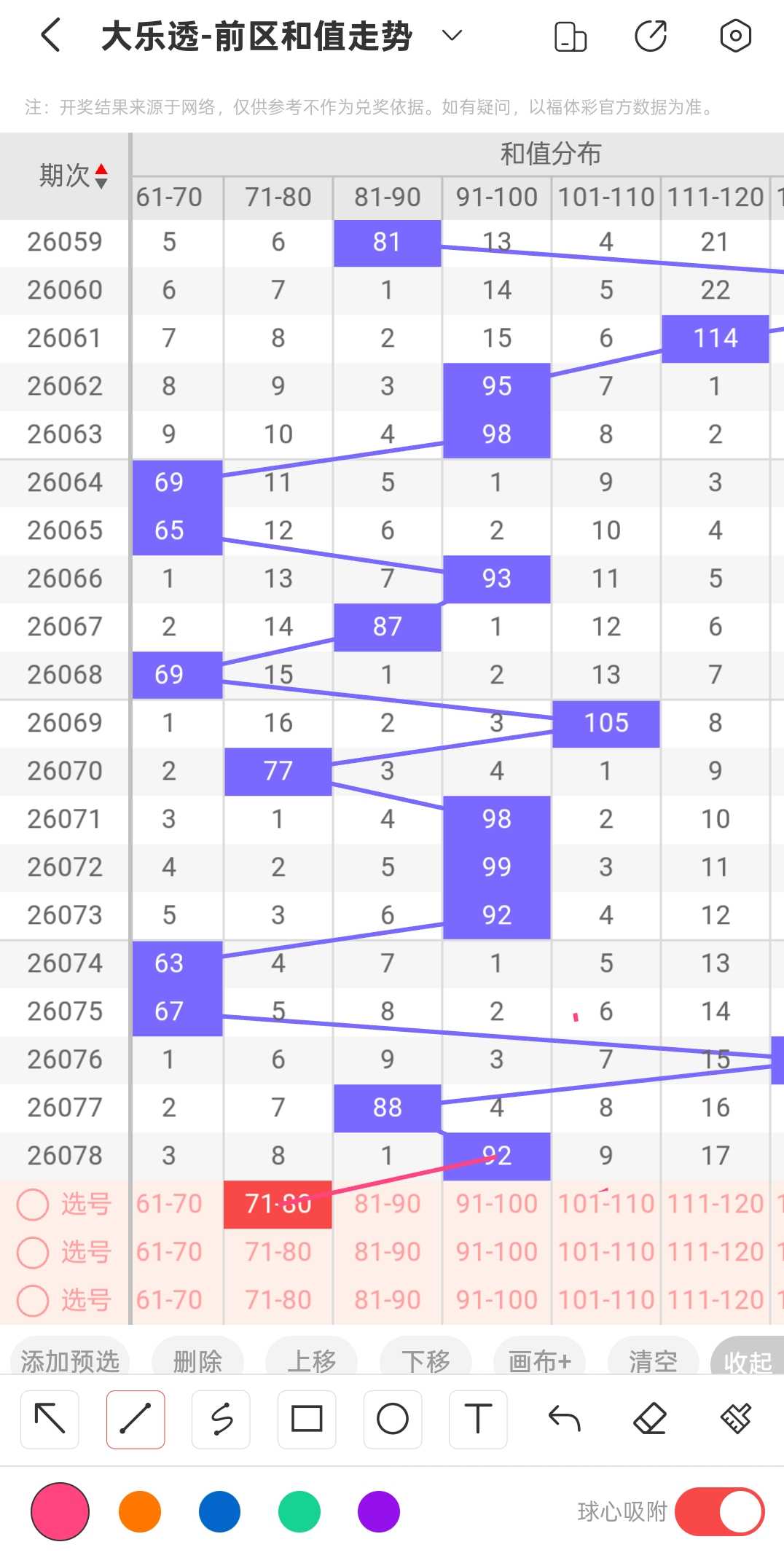Undo the last drawing action

point(564,1419)
